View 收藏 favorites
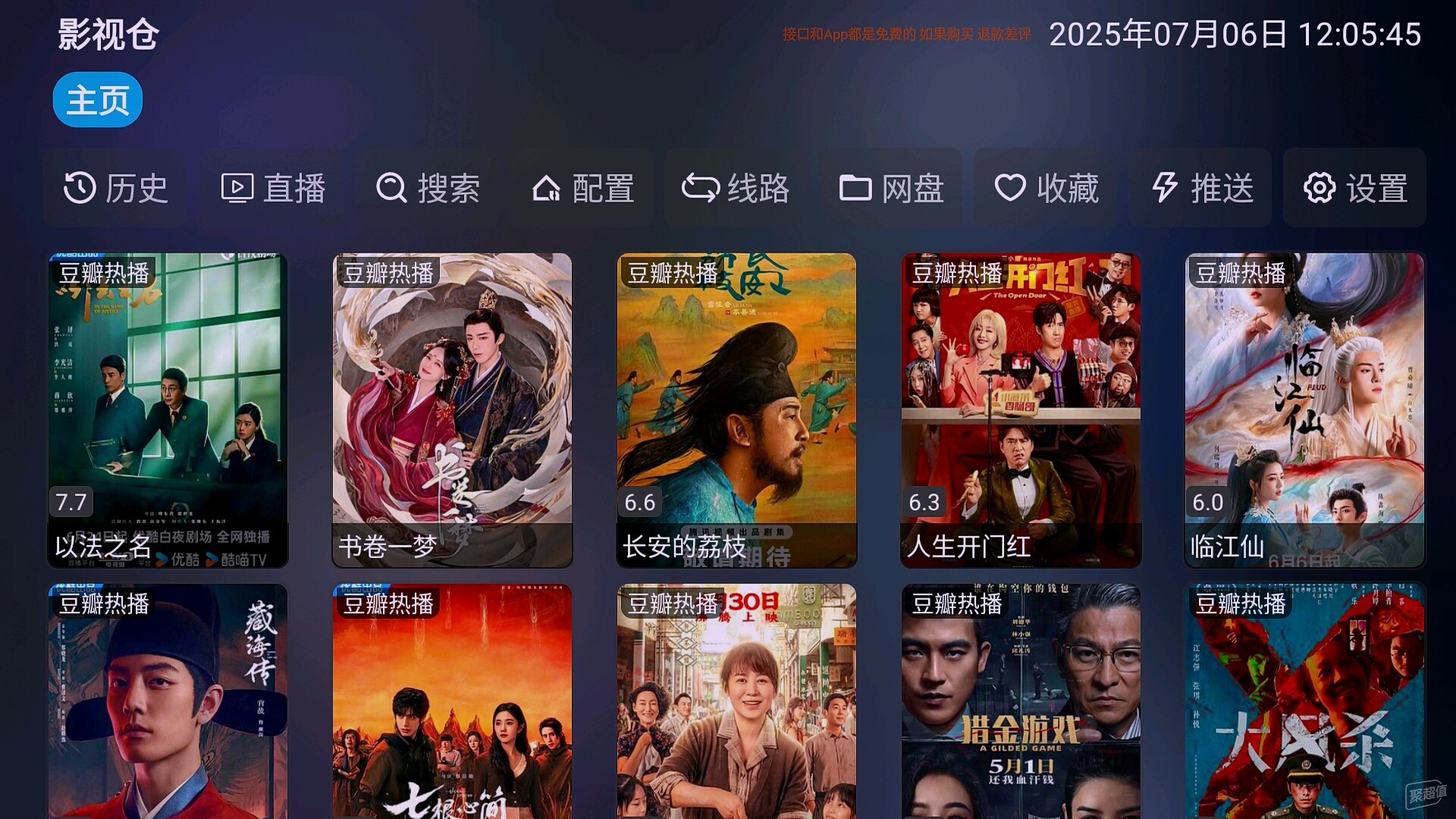Image resolution: width=1456 pixels, height=819 pixels. 1046,188
